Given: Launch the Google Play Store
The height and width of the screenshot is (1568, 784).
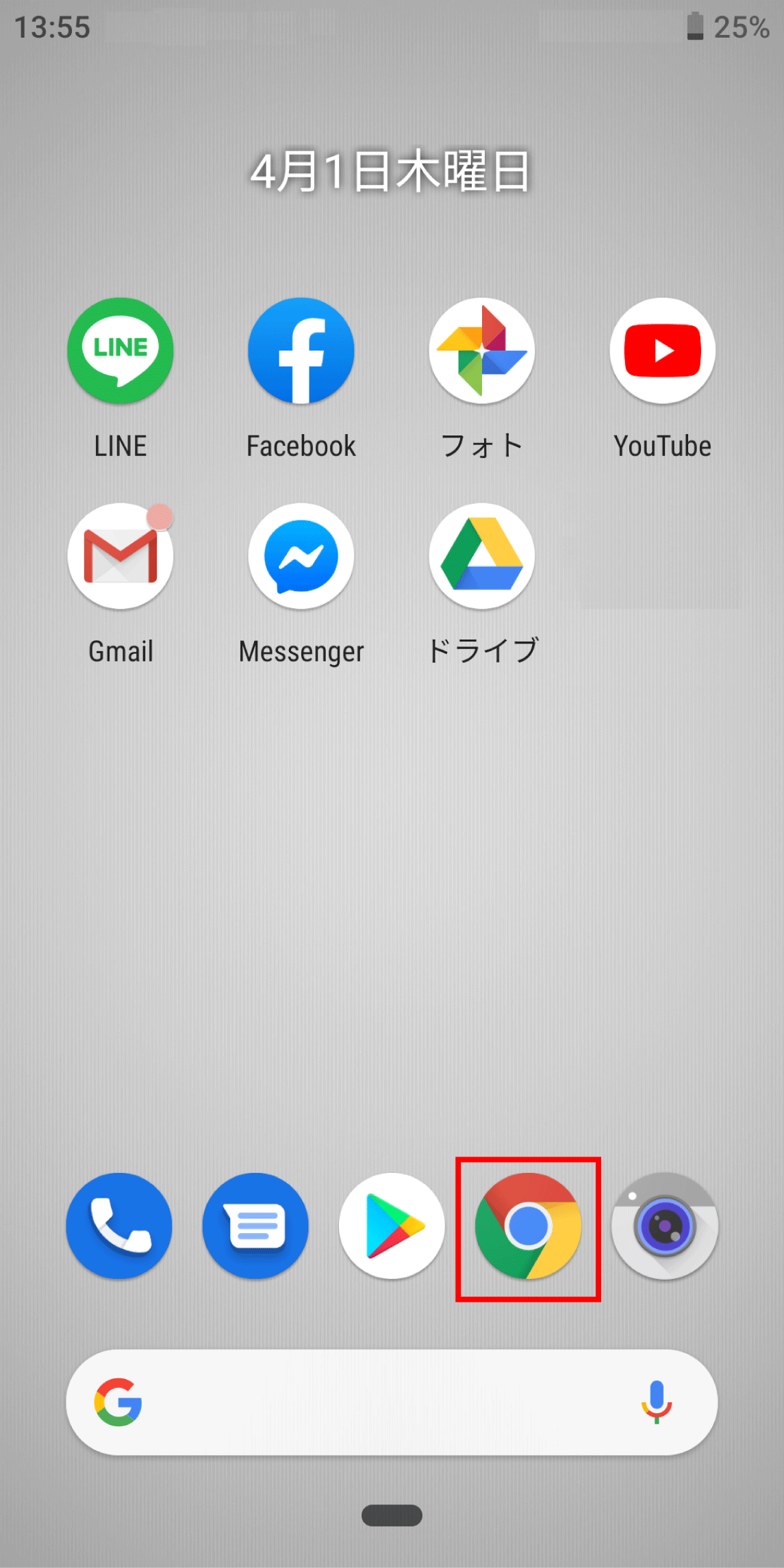Looking at the screenshot, I should pyautogui.click(x=392, y=1226).
